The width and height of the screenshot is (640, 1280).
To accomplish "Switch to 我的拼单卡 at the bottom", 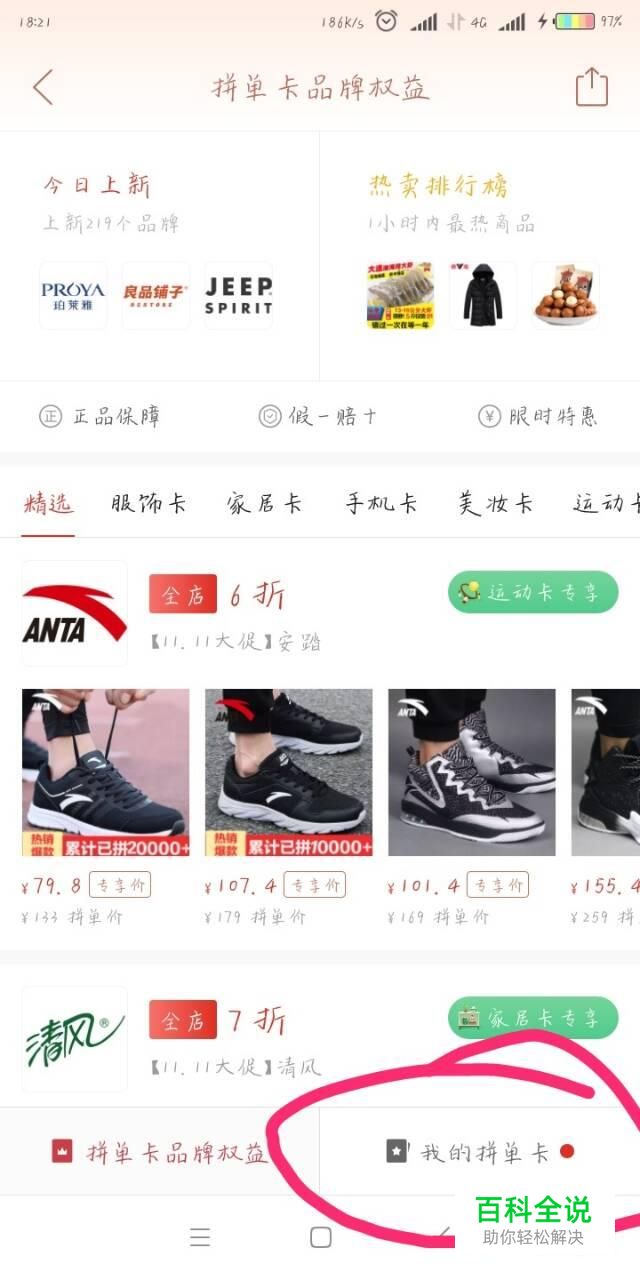I will tap(480, 1152).
